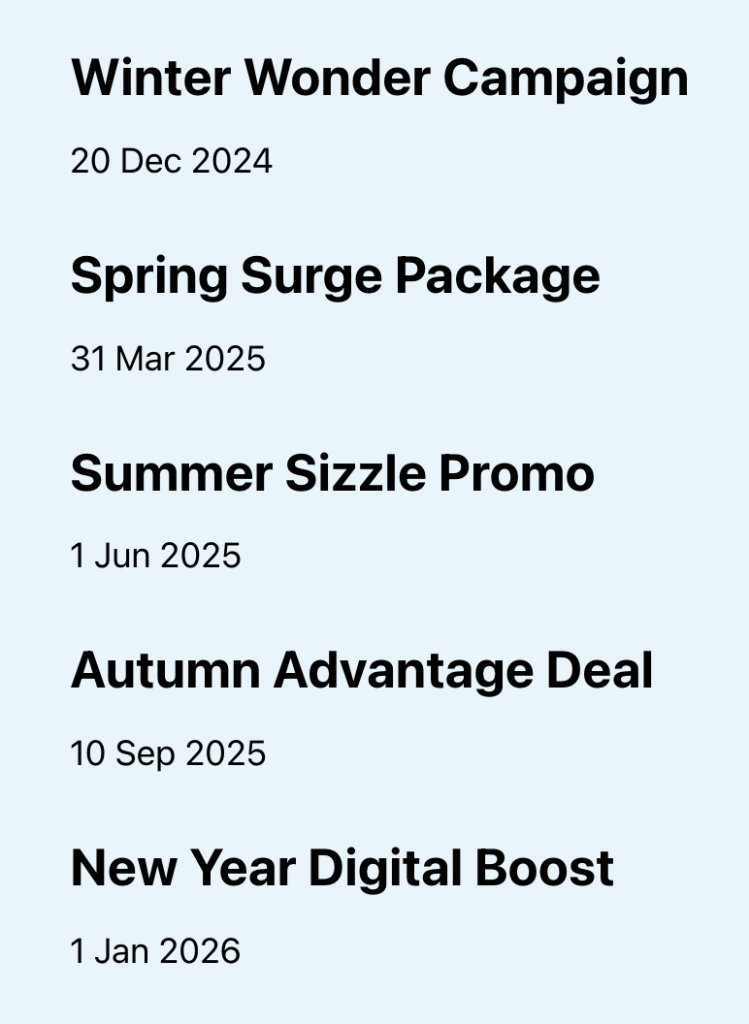Choose the New Year Digital Boost entry
Image resolution: width=749 pixels, height=1024 pixels.
click(x=342, y=869)
